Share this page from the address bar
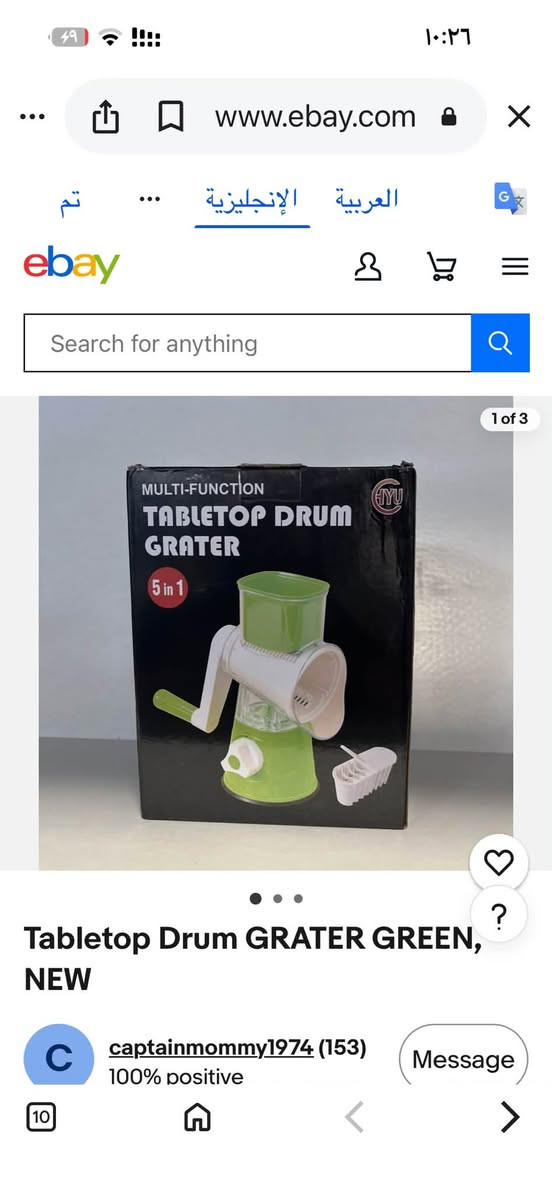 105,117
